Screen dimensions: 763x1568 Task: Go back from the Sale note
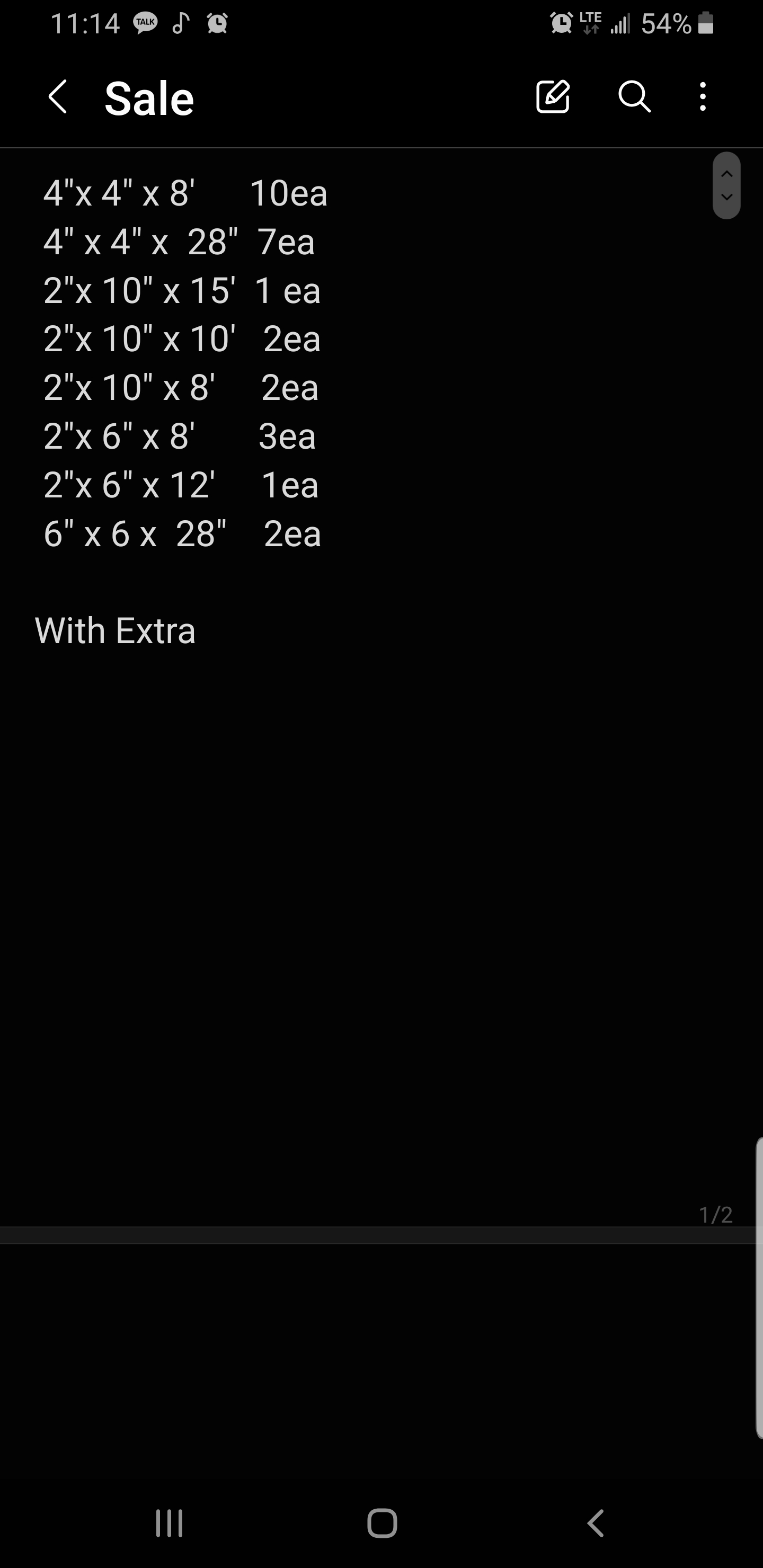click(x=58, y=97)
